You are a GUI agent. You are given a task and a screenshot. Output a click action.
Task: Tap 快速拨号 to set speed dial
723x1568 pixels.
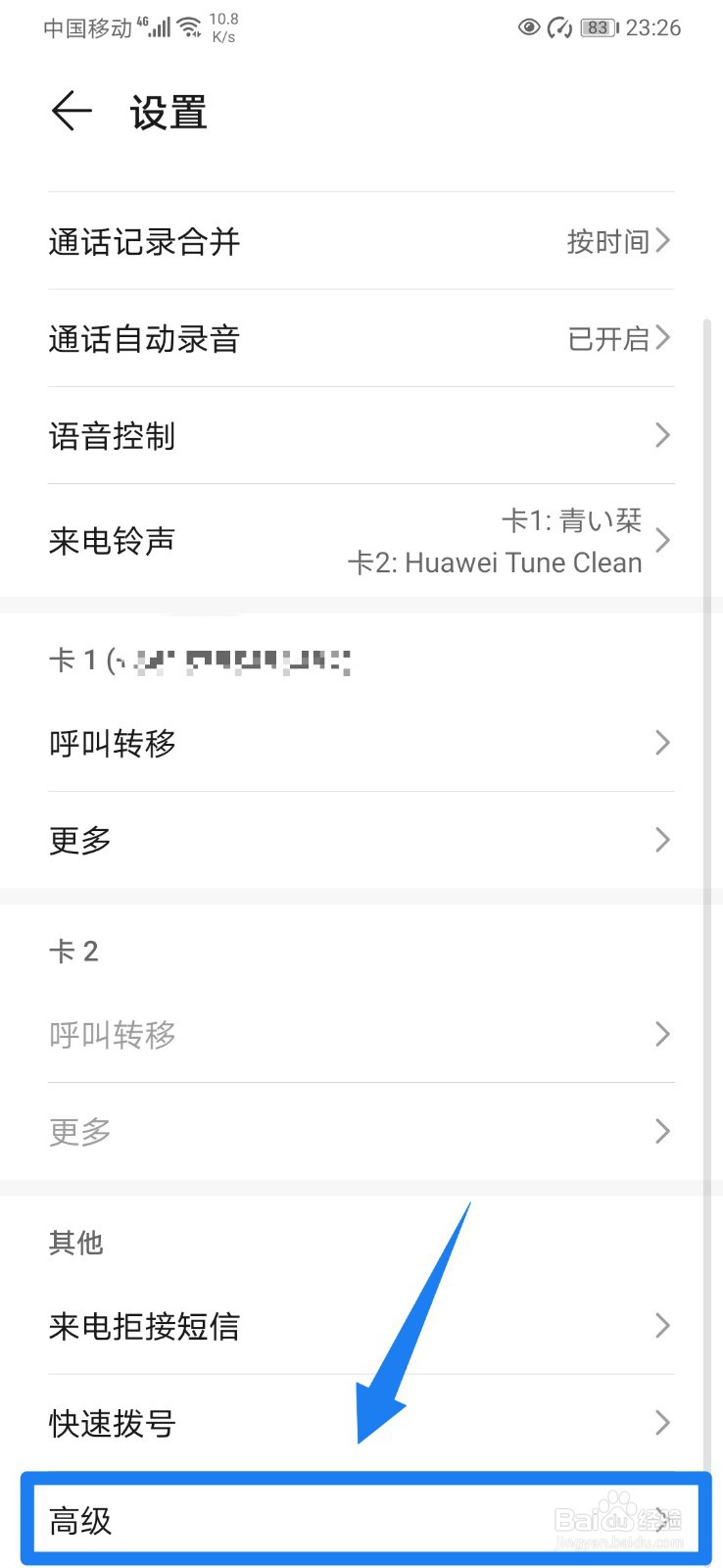pos(361,1423)
